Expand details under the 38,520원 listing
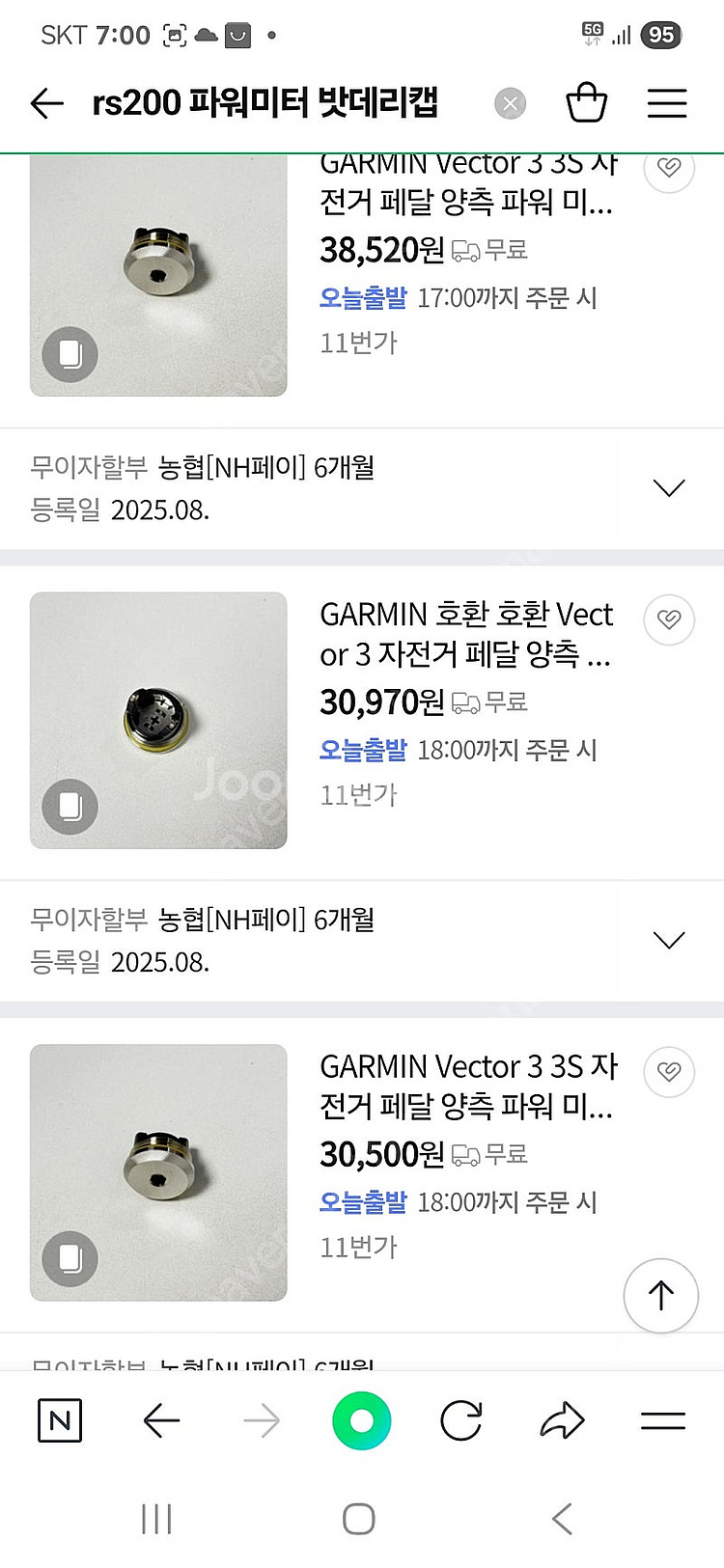This screenshot has width=724, height=1568. (669, 488)
